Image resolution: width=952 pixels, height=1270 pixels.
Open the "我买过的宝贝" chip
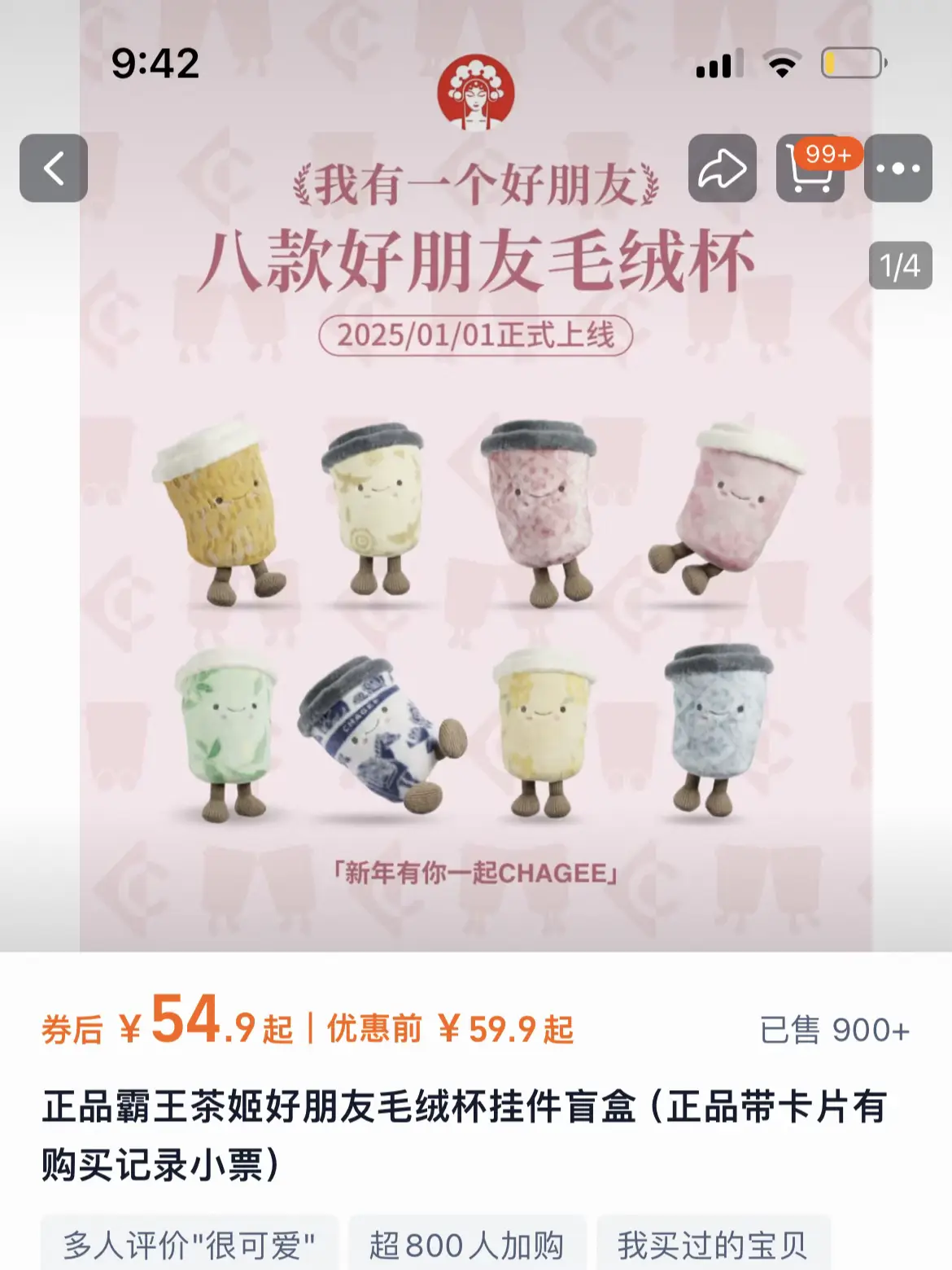tap(713, 1245)
